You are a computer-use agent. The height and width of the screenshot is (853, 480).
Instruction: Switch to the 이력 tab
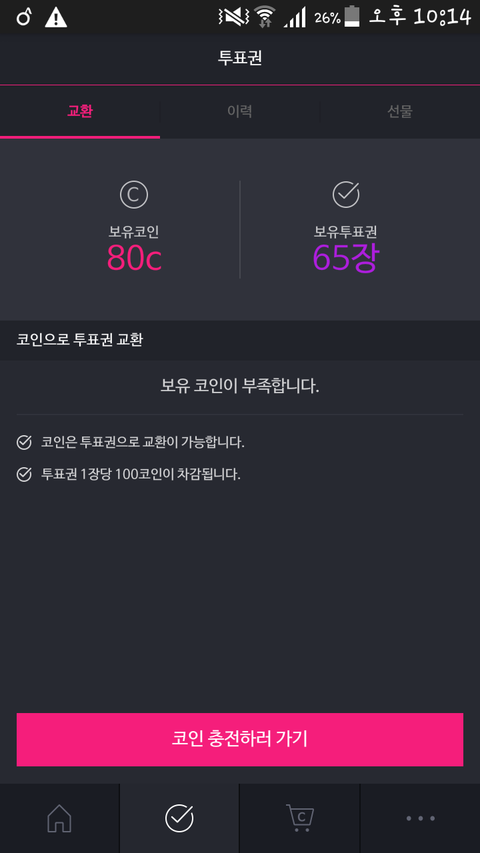tap(239, 112)
